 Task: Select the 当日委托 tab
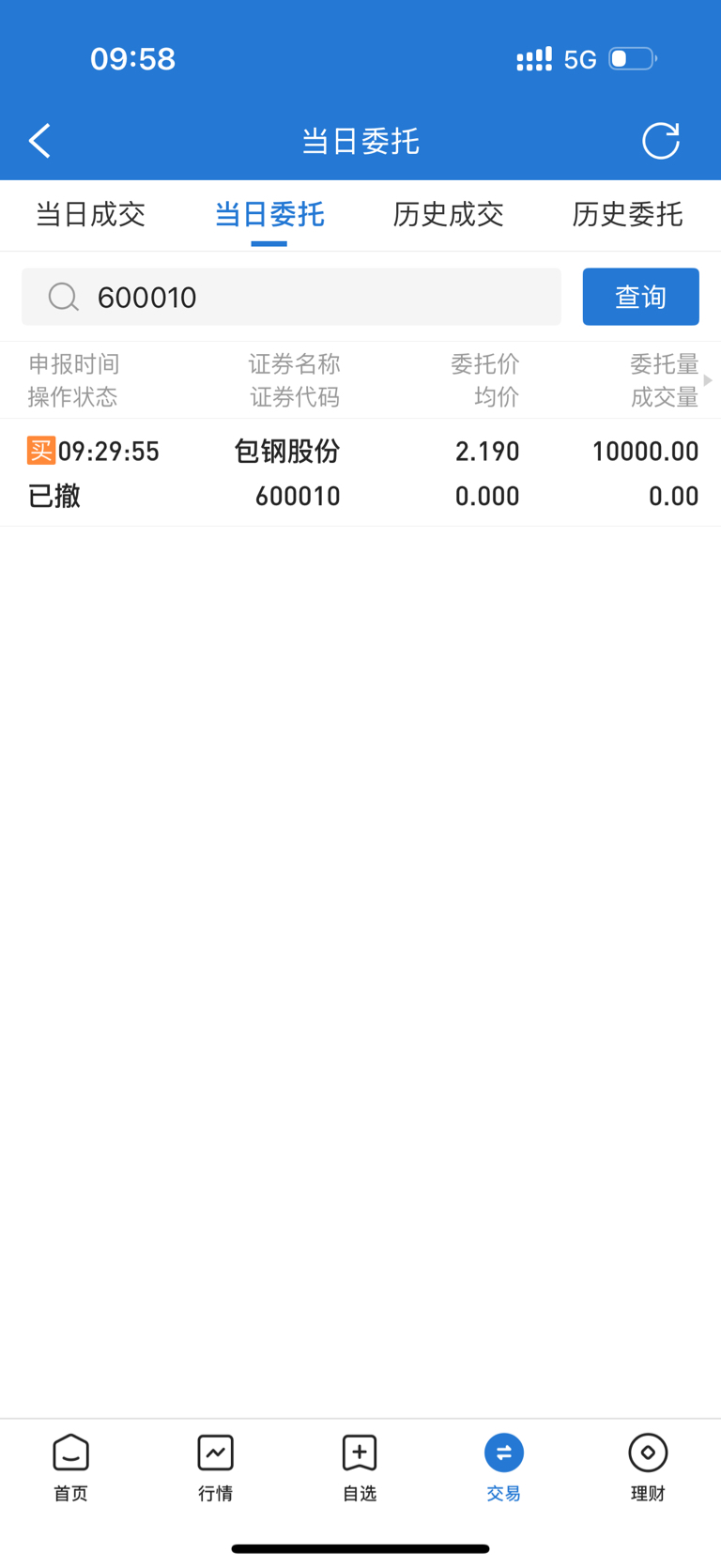269,214
